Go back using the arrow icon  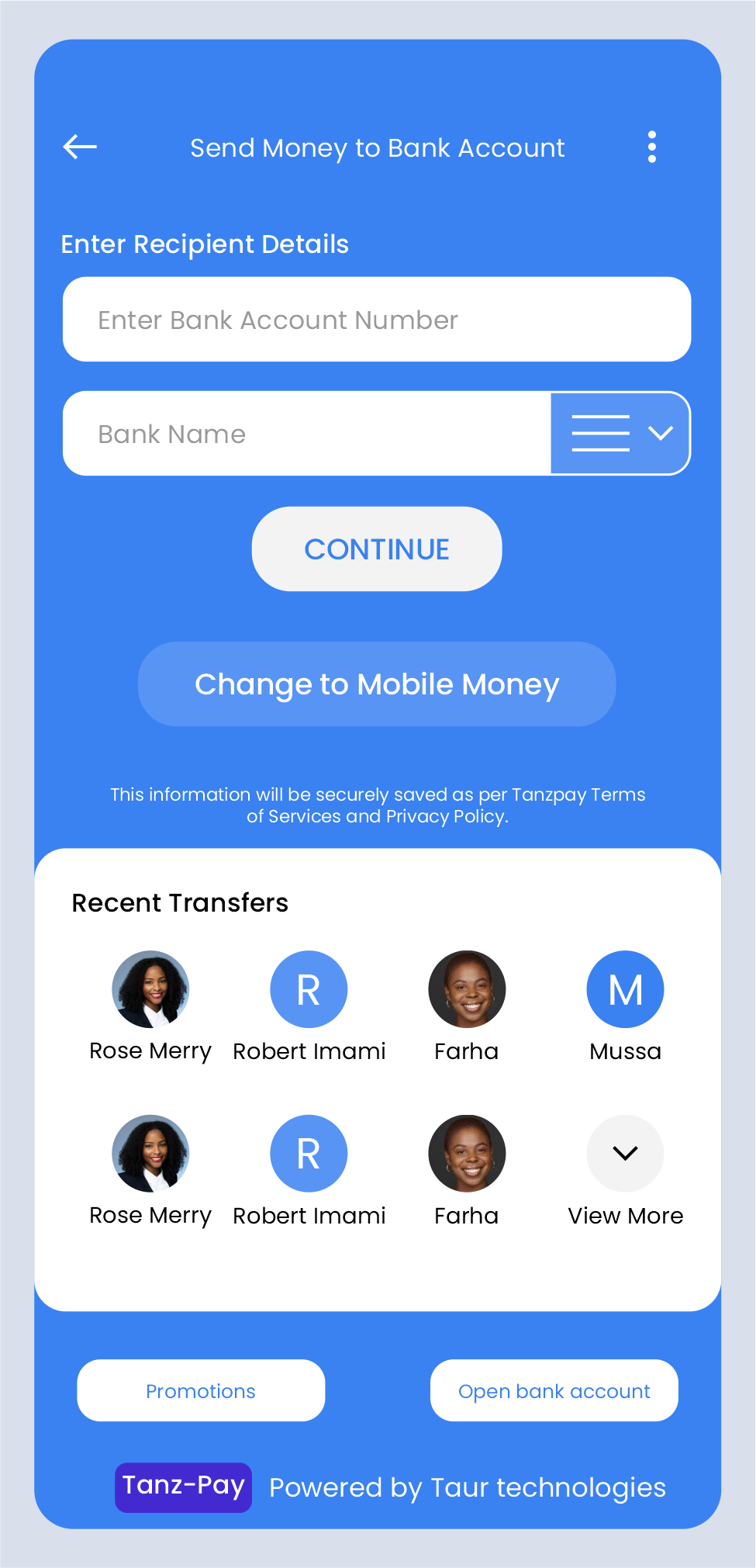point(80,147)
